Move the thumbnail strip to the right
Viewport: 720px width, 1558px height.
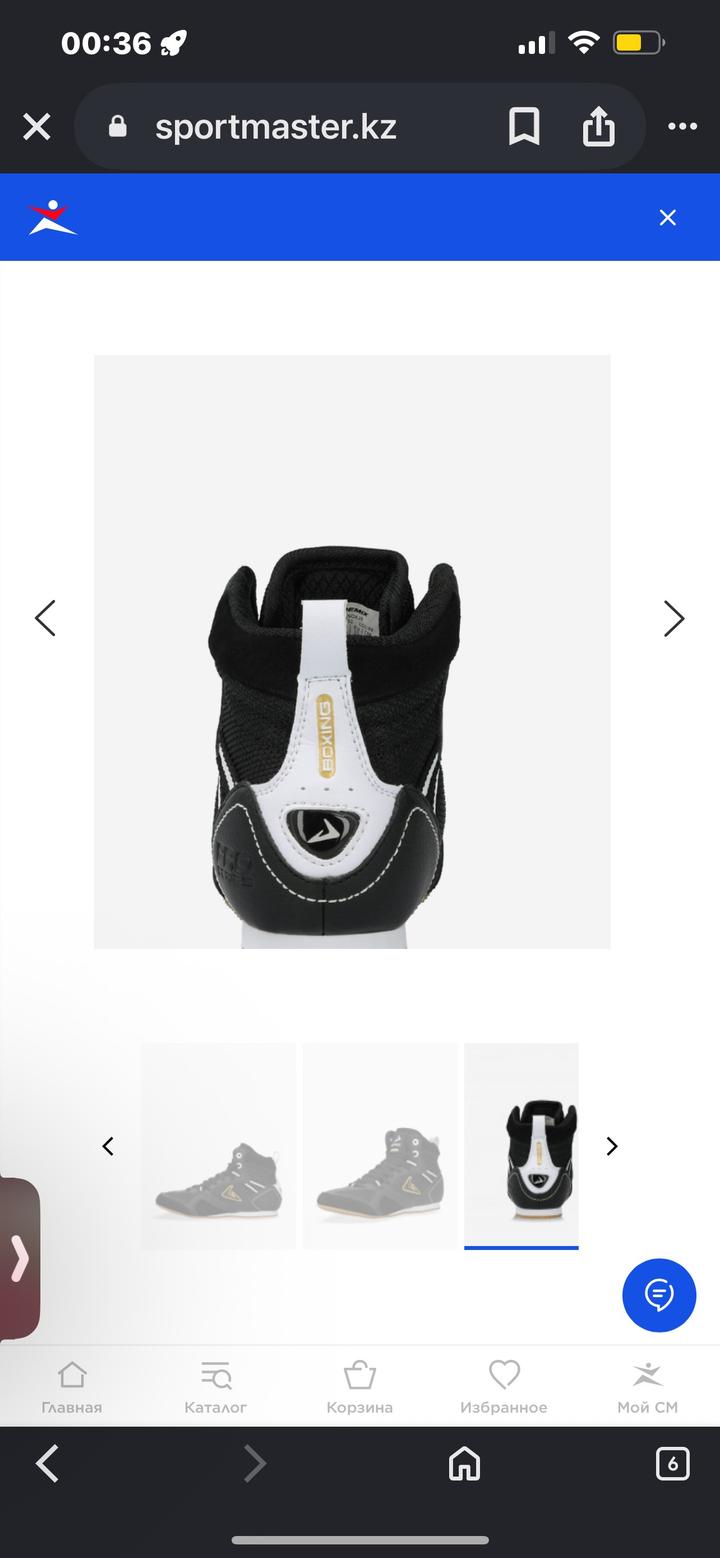612,1147
